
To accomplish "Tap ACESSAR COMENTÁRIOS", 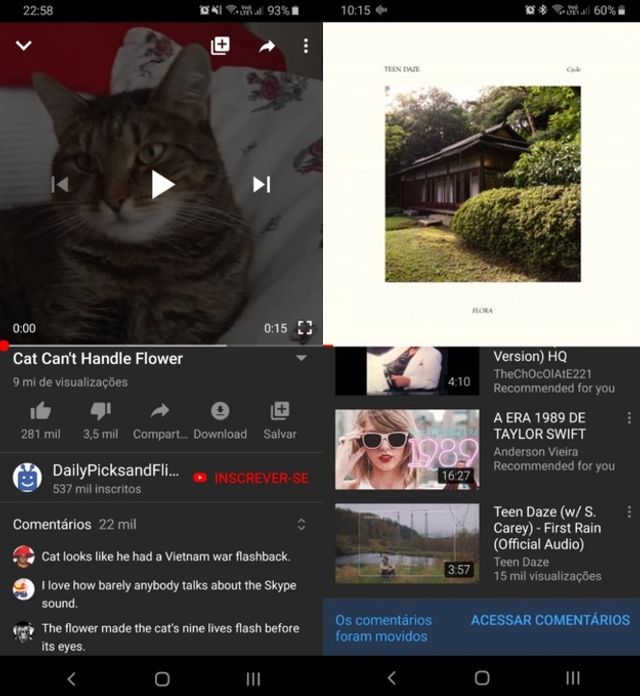I will tap(550, 620).
